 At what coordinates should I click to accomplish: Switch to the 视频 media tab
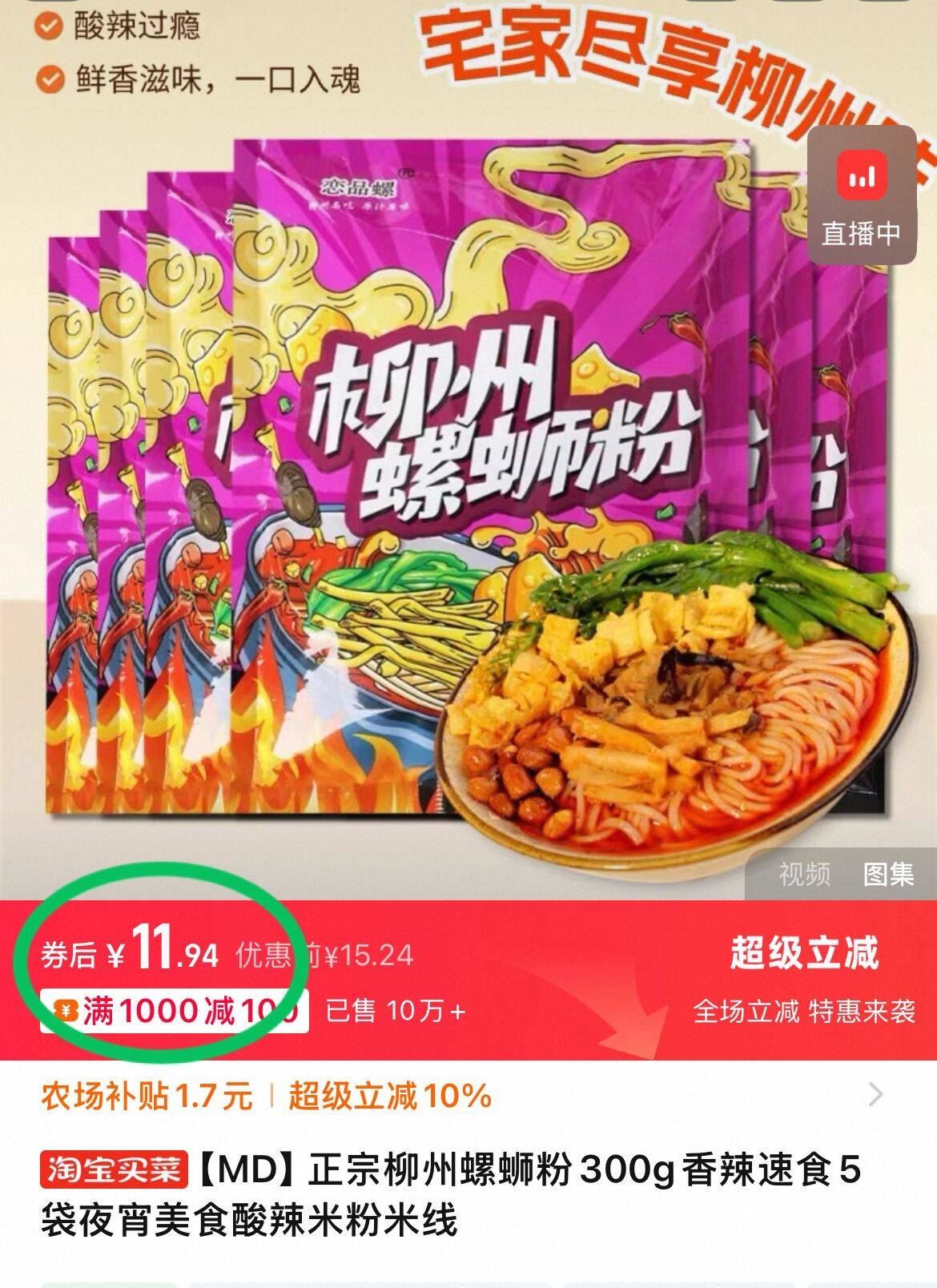pyautogui.click(x=803, y=874)
